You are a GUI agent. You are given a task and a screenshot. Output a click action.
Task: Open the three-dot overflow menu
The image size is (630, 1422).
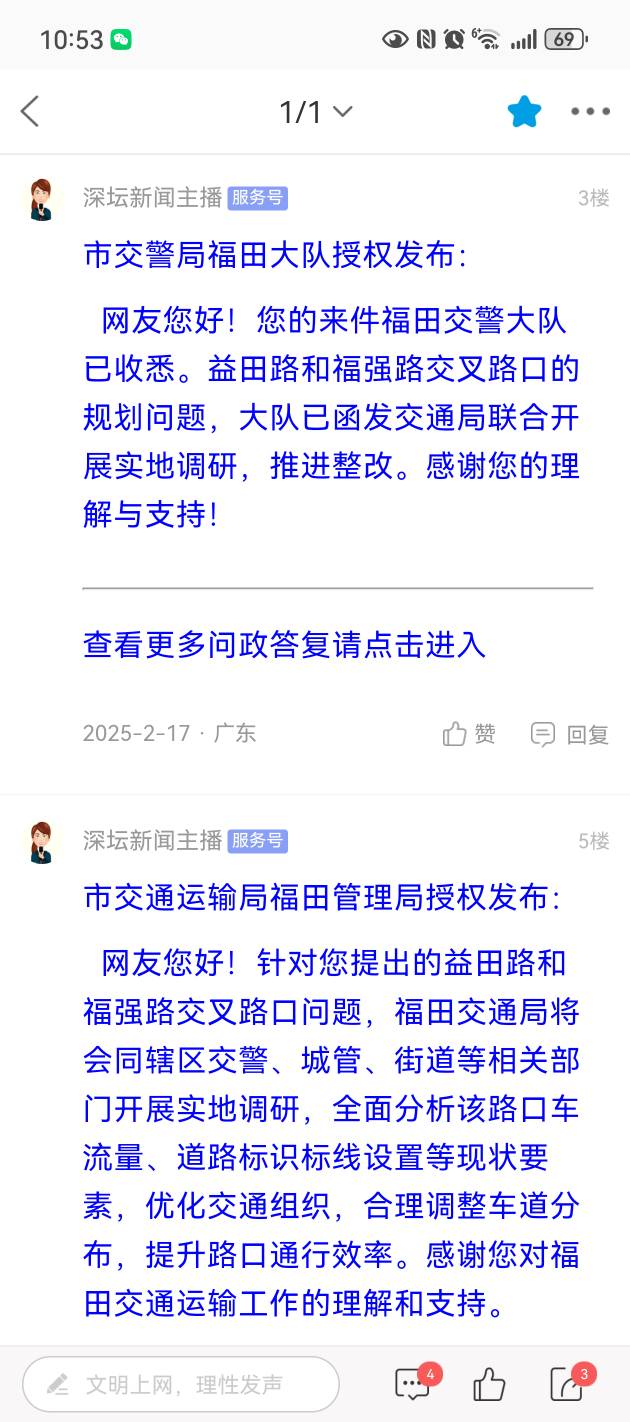click(590, 111)
